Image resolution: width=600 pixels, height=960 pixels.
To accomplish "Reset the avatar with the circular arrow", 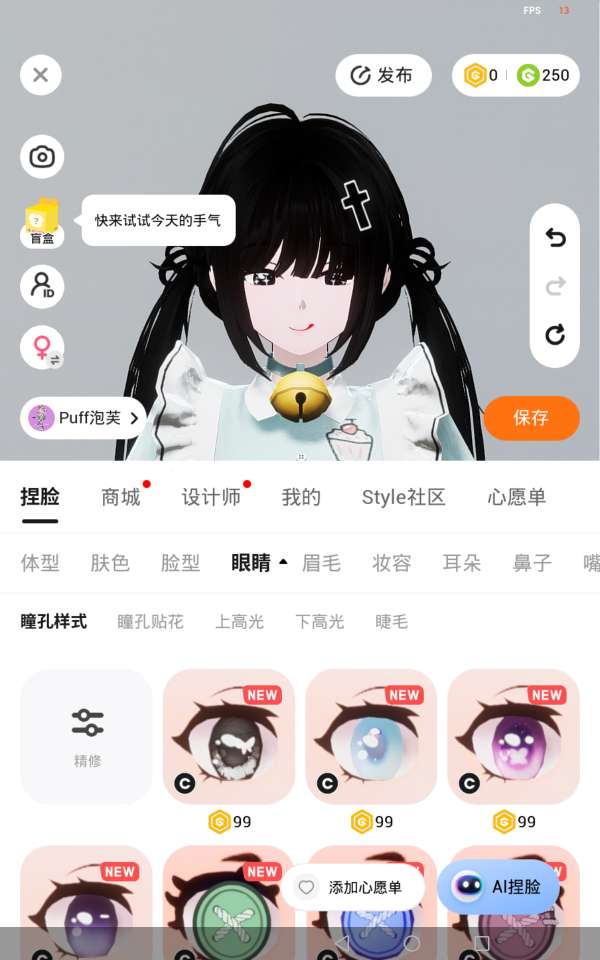I will tap(555, 335).
